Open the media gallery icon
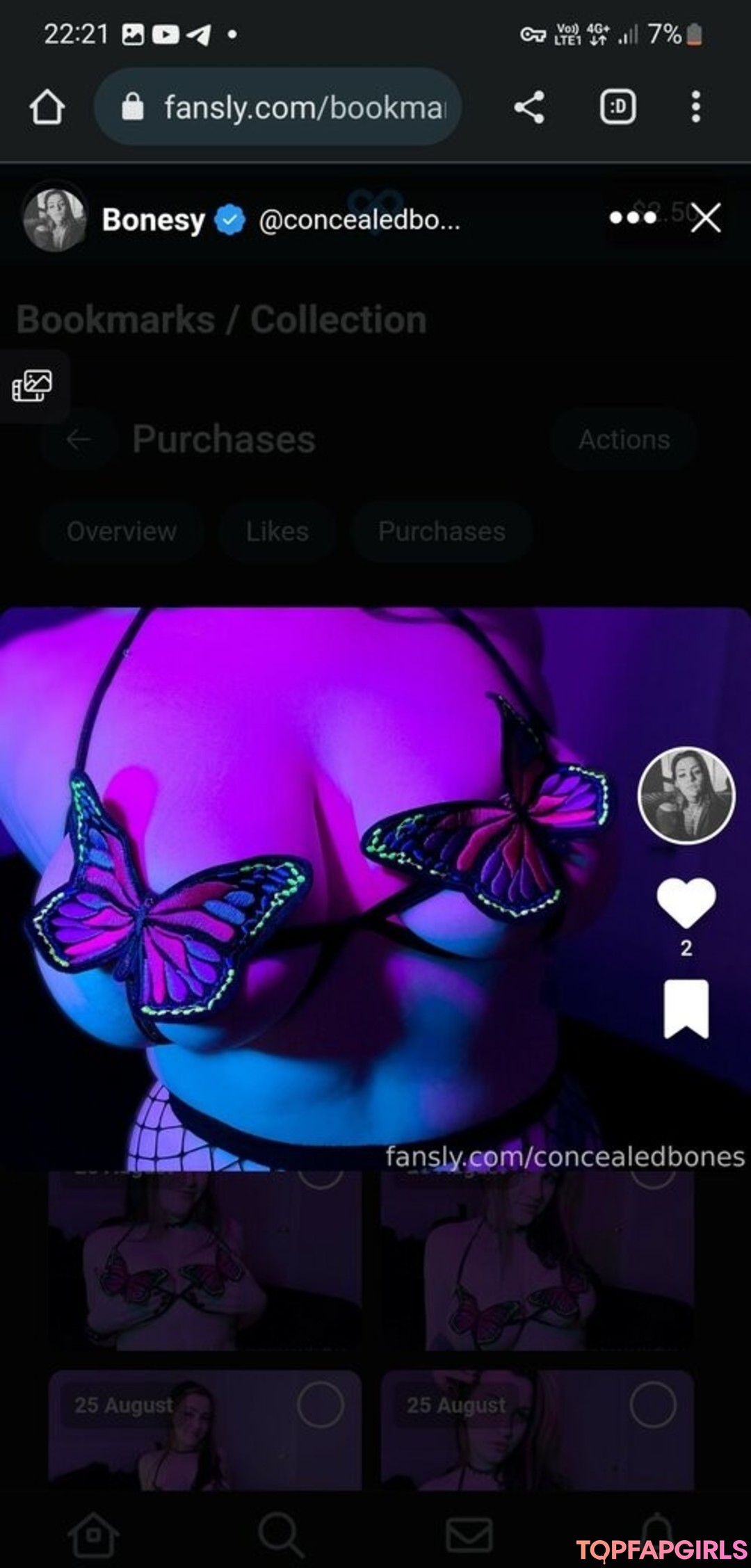The image size is (751, 1568). tap(32, 386)
